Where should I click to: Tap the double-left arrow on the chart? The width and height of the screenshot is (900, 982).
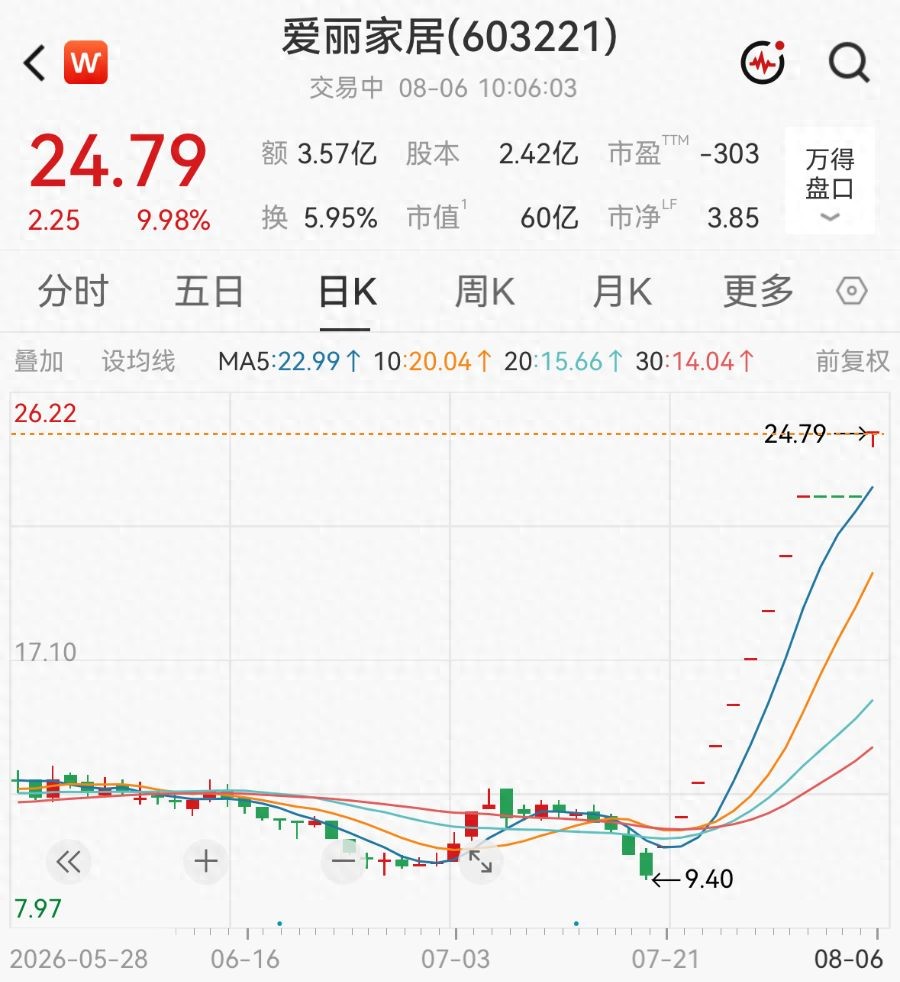click(69, 862)
